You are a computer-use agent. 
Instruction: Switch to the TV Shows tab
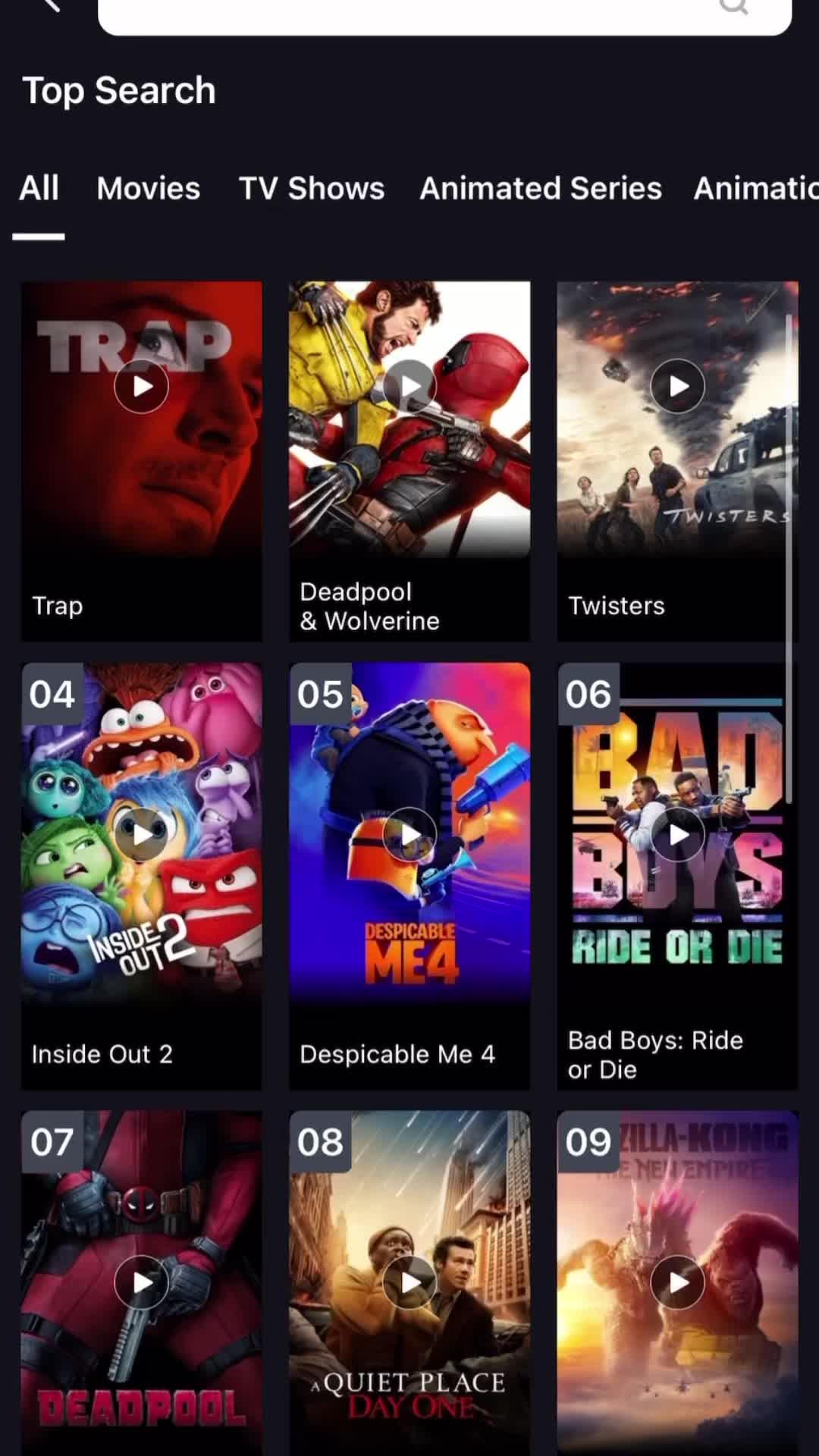click(311, 188)
